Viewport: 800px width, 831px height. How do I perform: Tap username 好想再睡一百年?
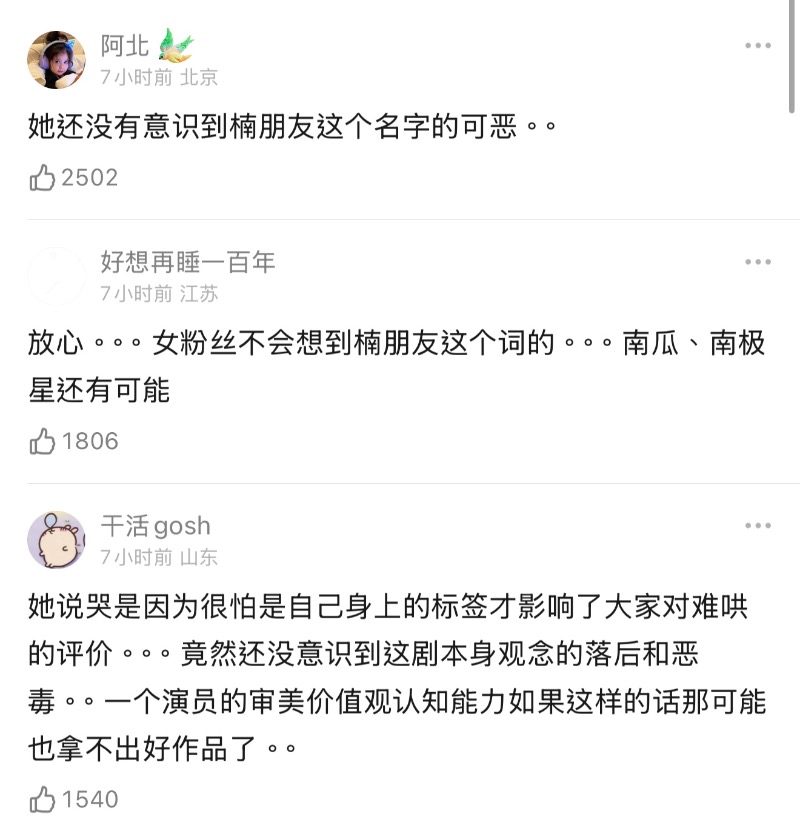188,262
